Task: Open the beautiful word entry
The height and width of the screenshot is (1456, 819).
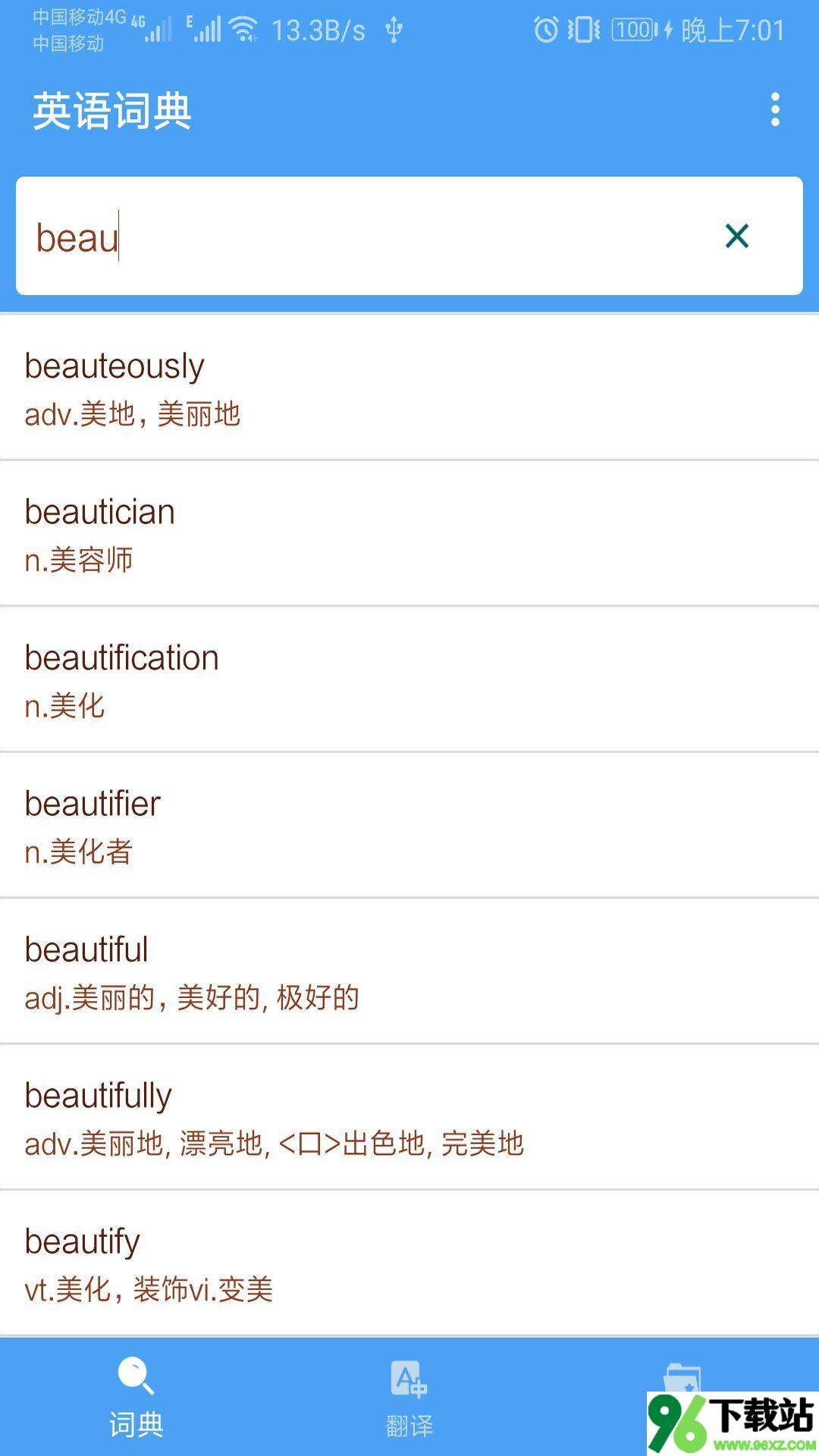Action: [409, 972]
